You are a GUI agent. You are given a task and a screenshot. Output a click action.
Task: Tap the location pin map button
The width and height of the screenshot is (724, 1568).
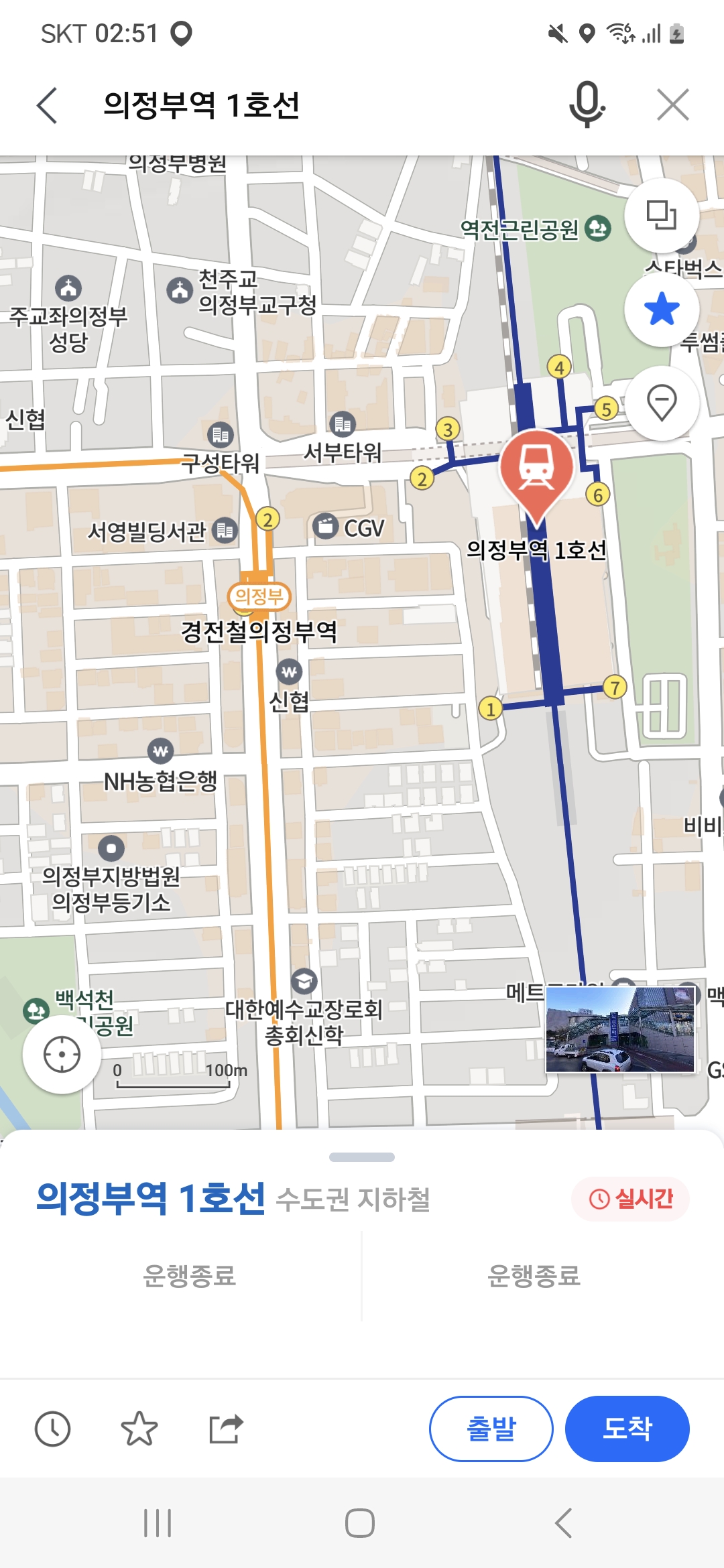662,403
